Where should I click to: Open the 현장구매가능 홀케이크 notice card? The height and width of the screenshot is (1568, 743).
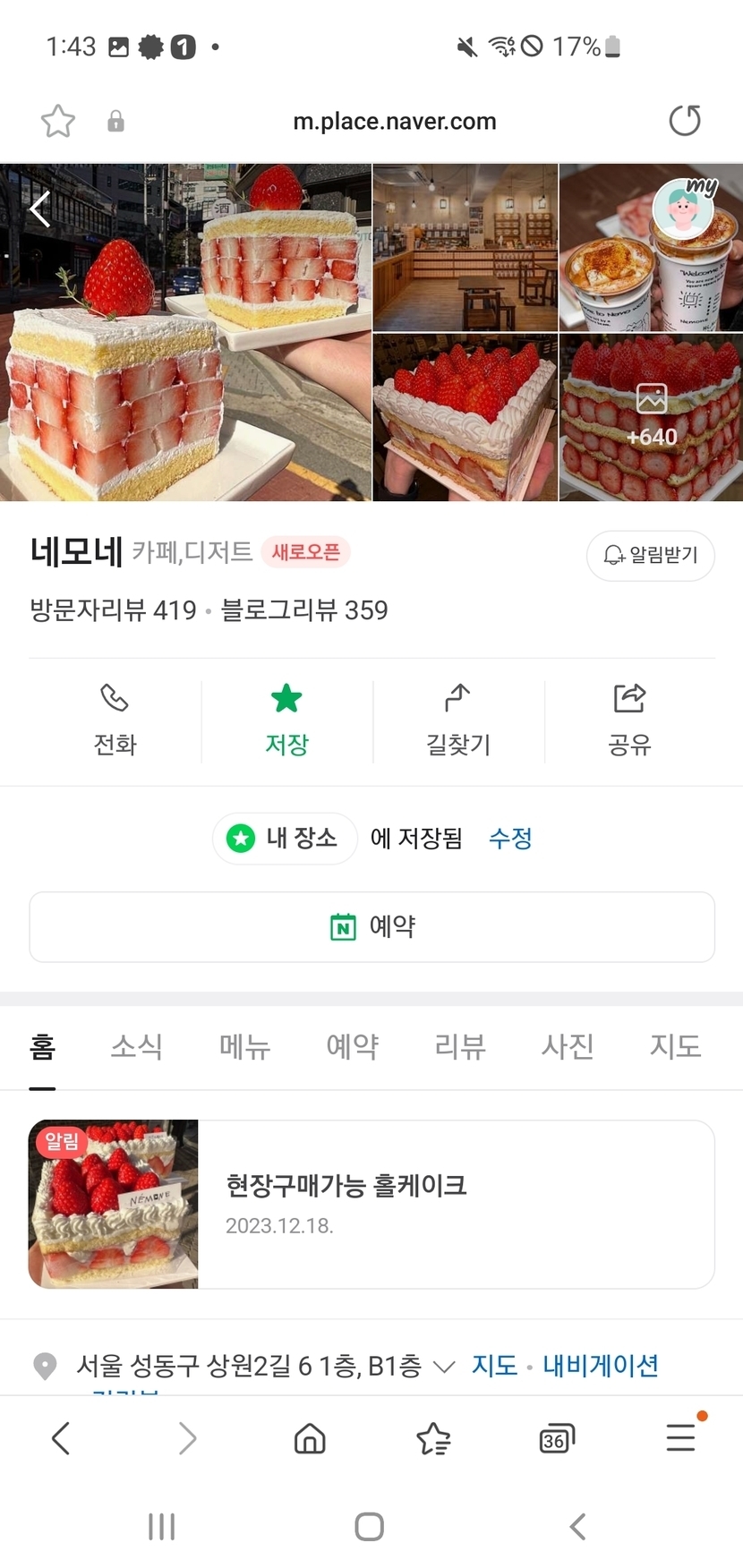point(371,1204)
